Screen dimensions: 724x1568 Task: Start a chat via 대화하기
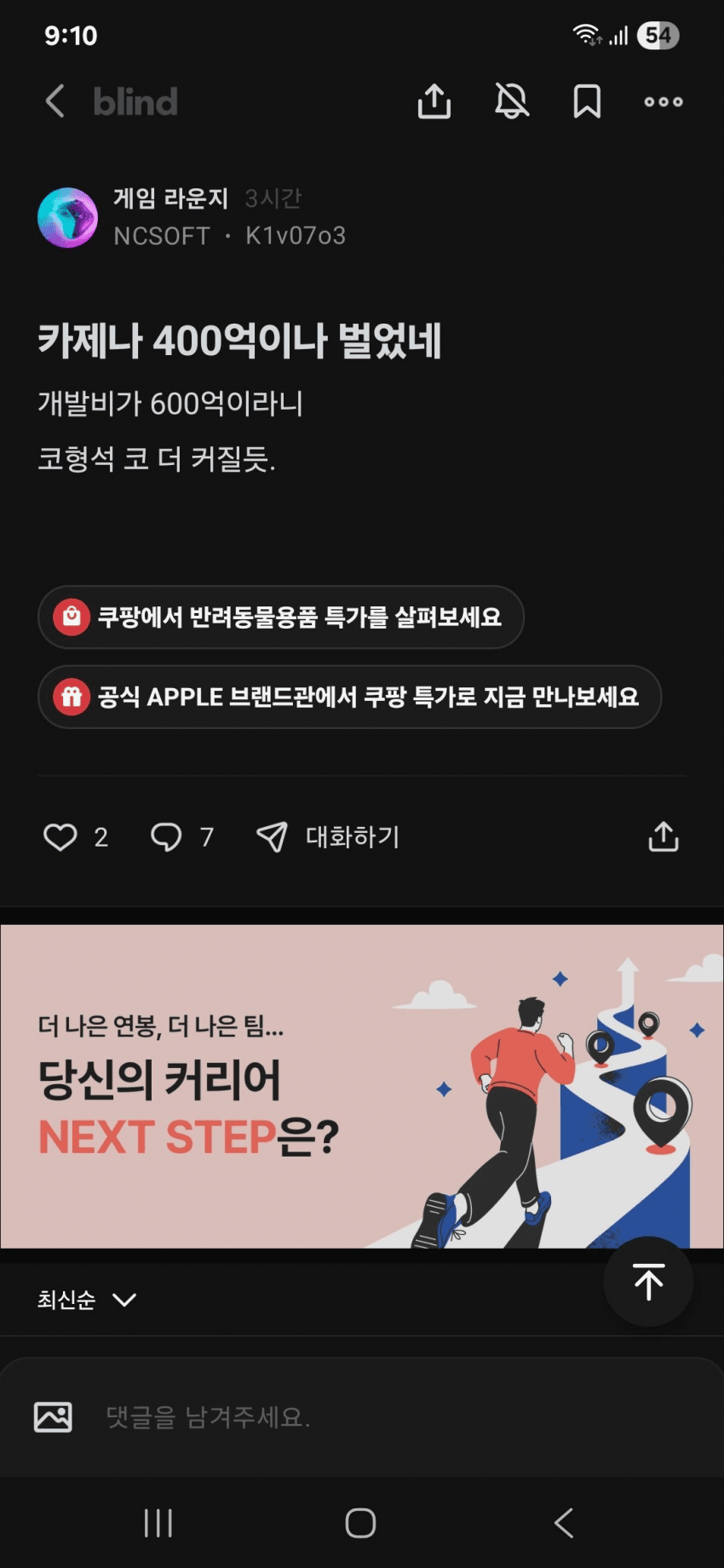coord(329,837)
